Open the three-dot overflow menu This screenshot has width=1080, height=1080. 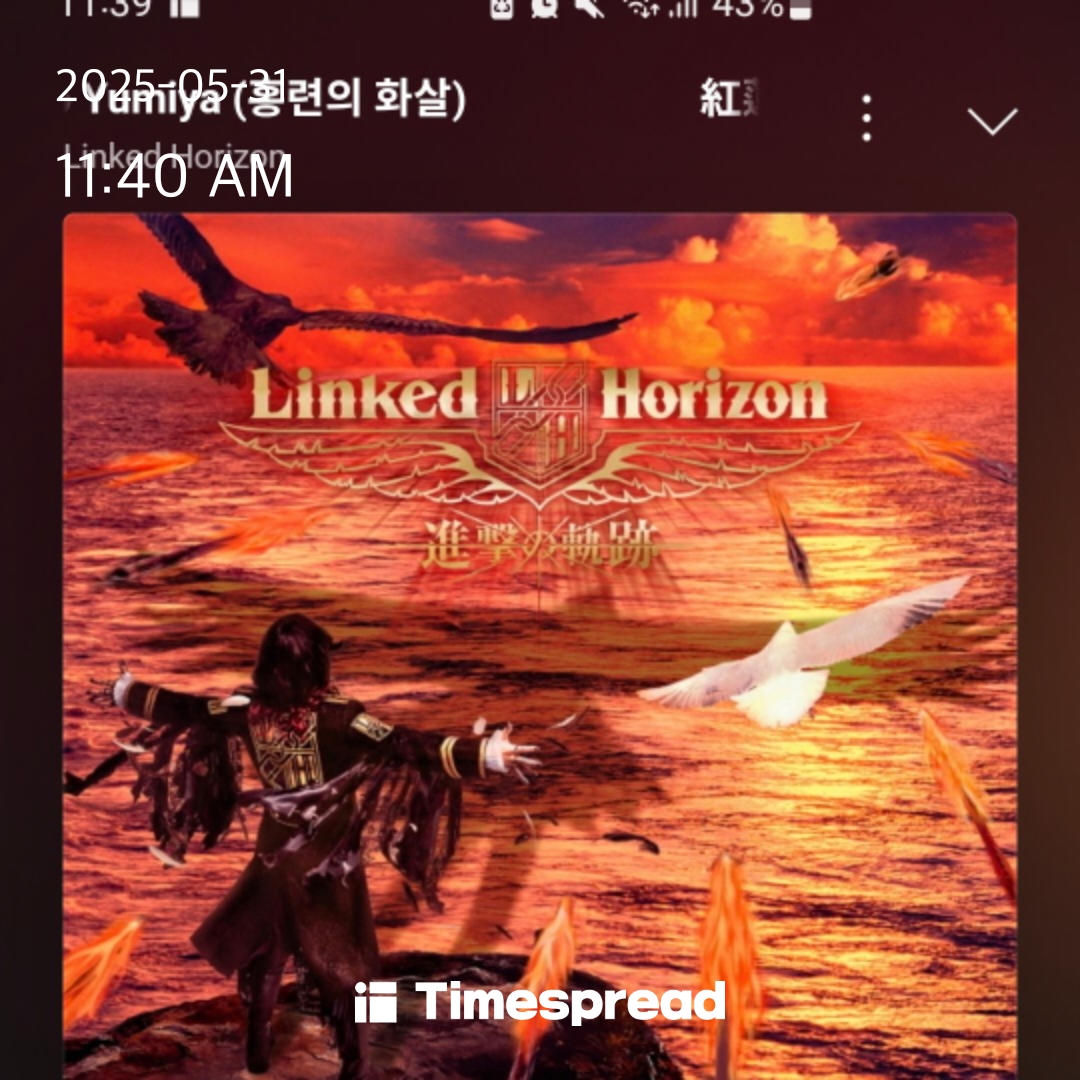pos(866,119)
